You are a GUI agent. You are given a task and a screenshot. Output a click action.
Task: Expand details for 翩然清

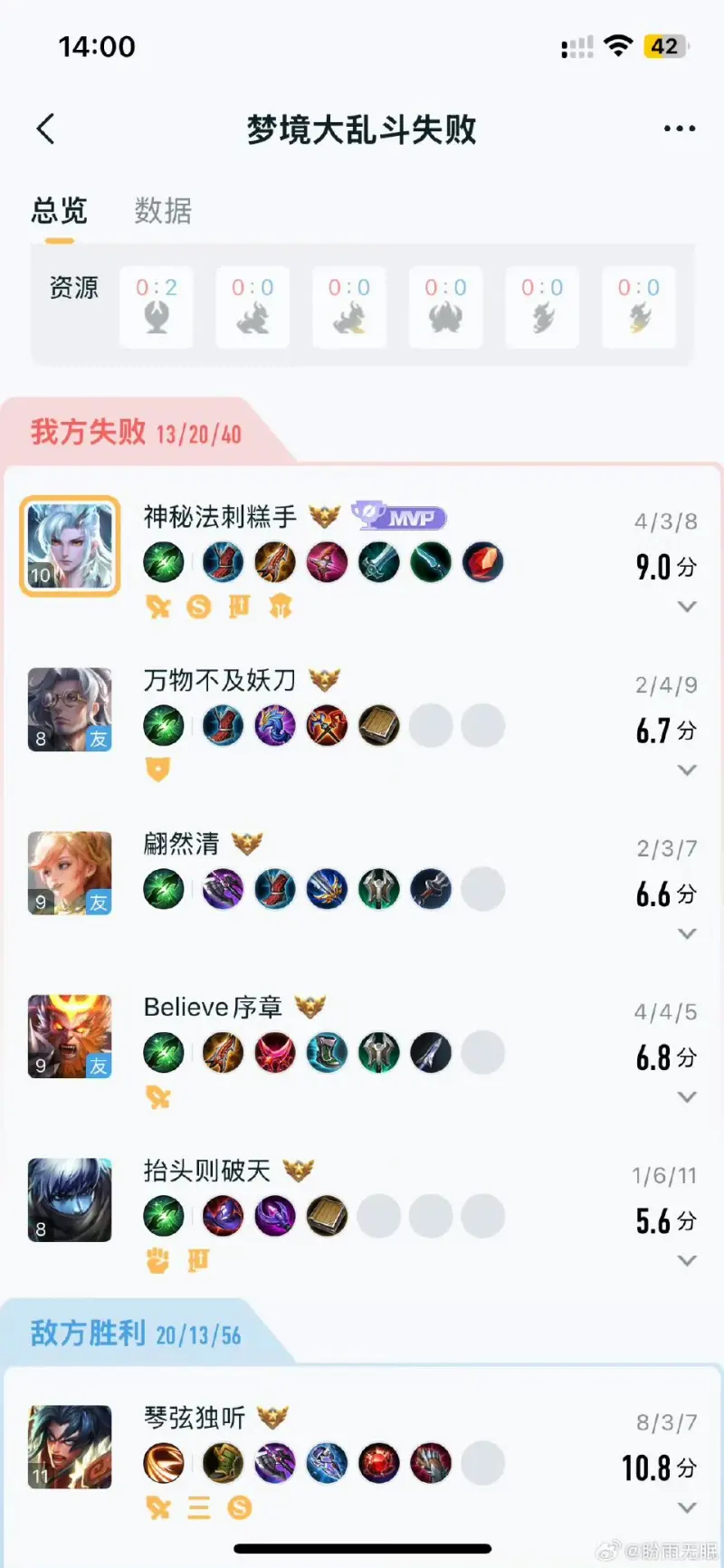(x=687, y=933)
